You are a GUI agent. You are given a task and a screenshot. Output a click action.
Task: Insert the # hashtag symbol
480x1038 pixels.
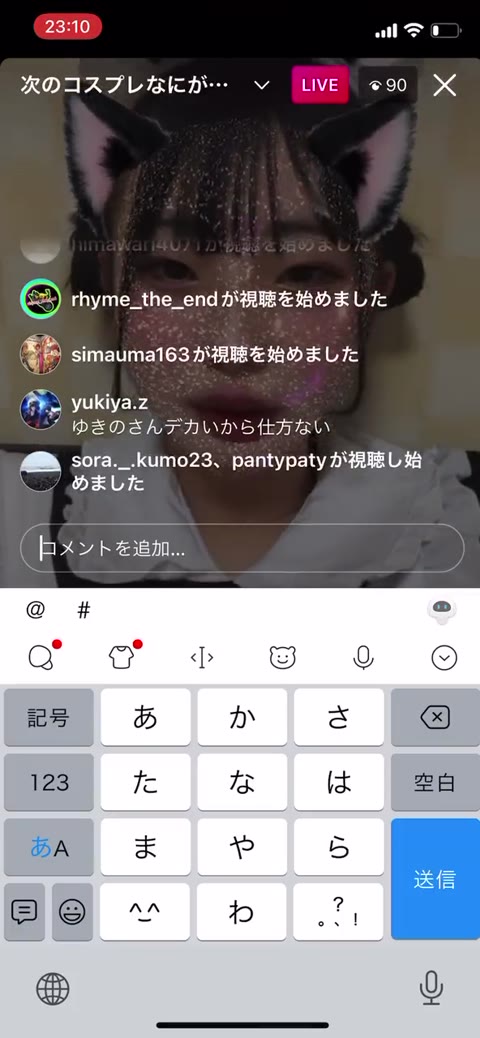pos(83,610)
